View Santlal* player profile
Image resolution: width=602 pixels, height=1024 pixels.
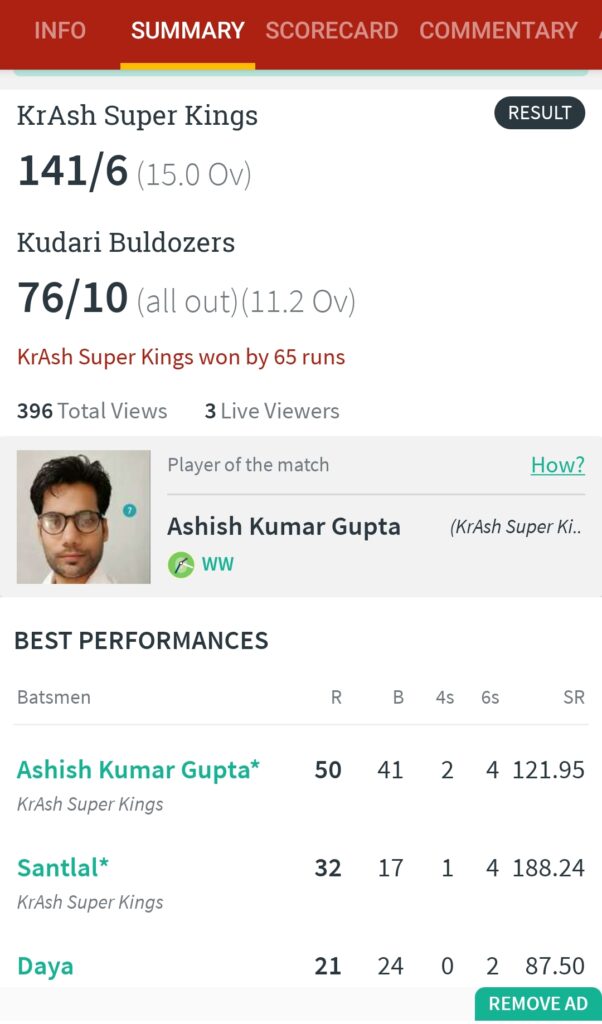coord(63,868)
